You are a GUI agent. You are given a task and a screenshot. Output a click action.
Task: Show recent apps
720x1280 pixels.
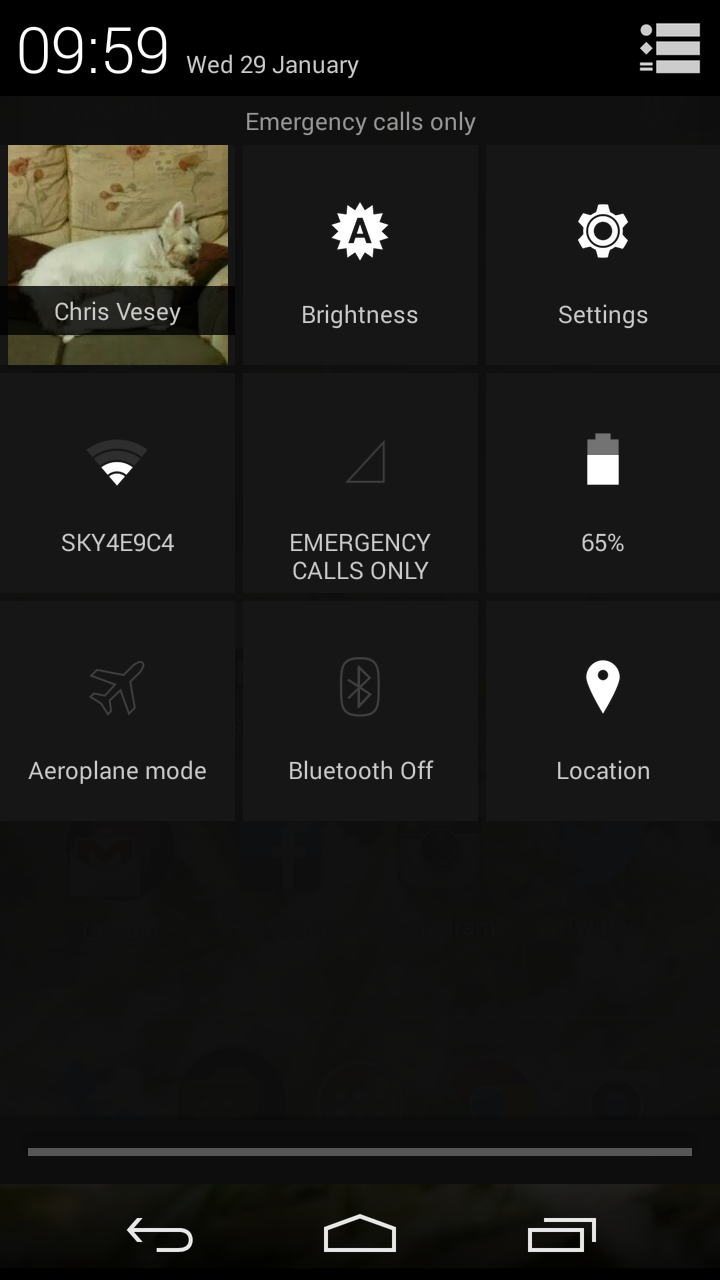[x=562, y=1235]
